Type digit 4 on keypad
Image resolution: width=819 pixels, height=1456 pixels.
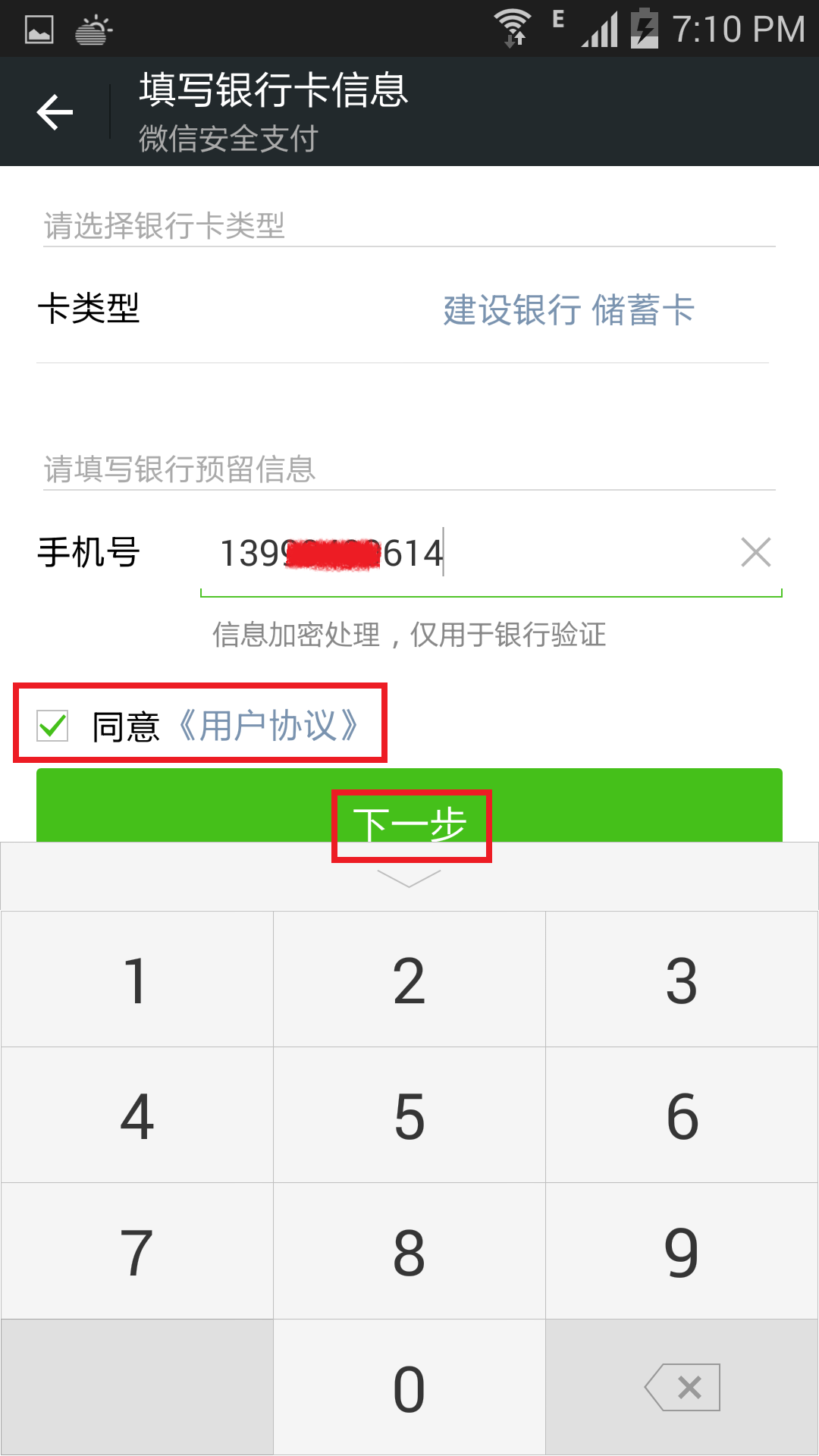pyautogui.click(x=136, y=1116)
